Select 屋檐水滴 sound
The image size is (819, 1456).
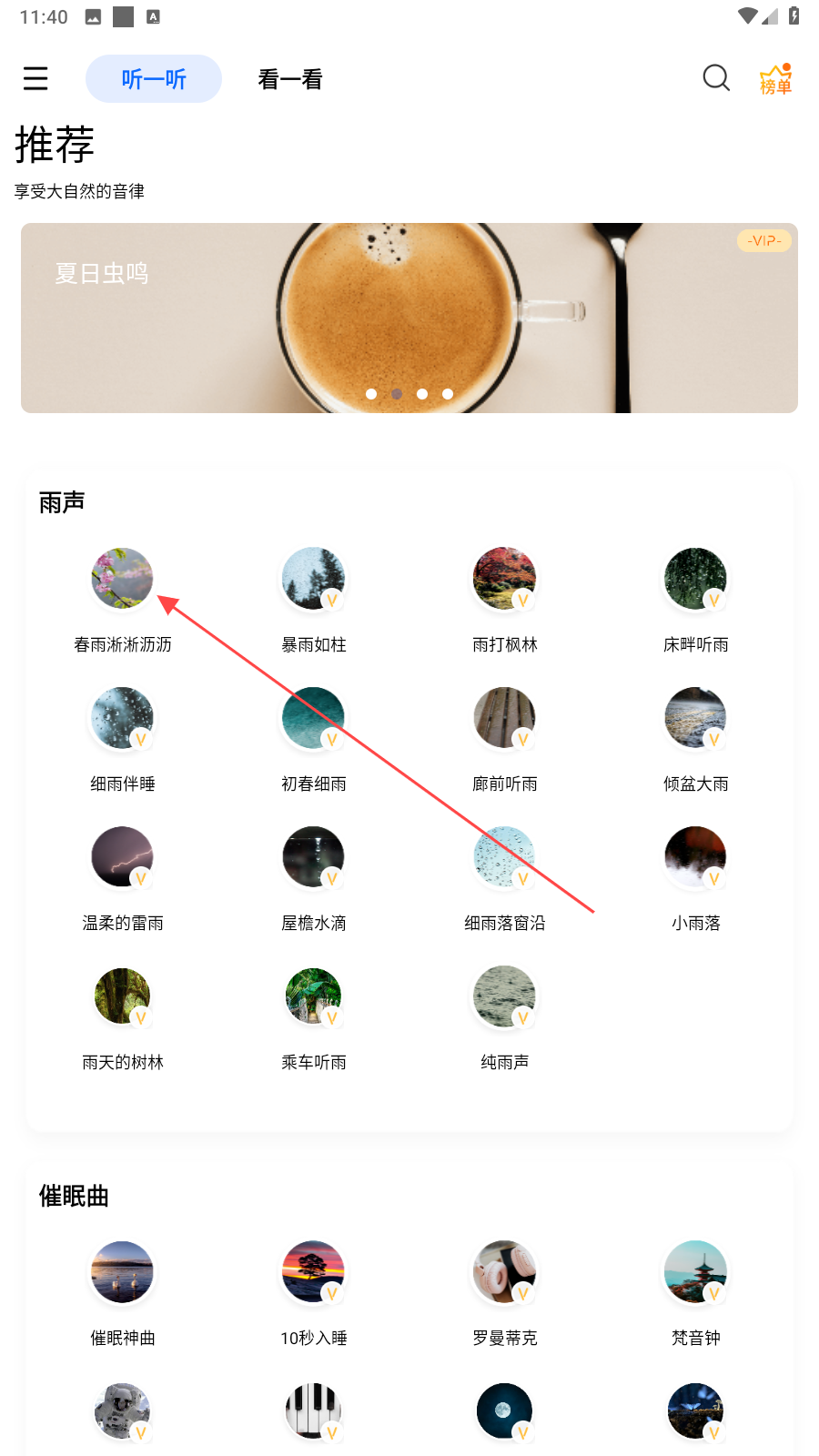click(313, 857)
